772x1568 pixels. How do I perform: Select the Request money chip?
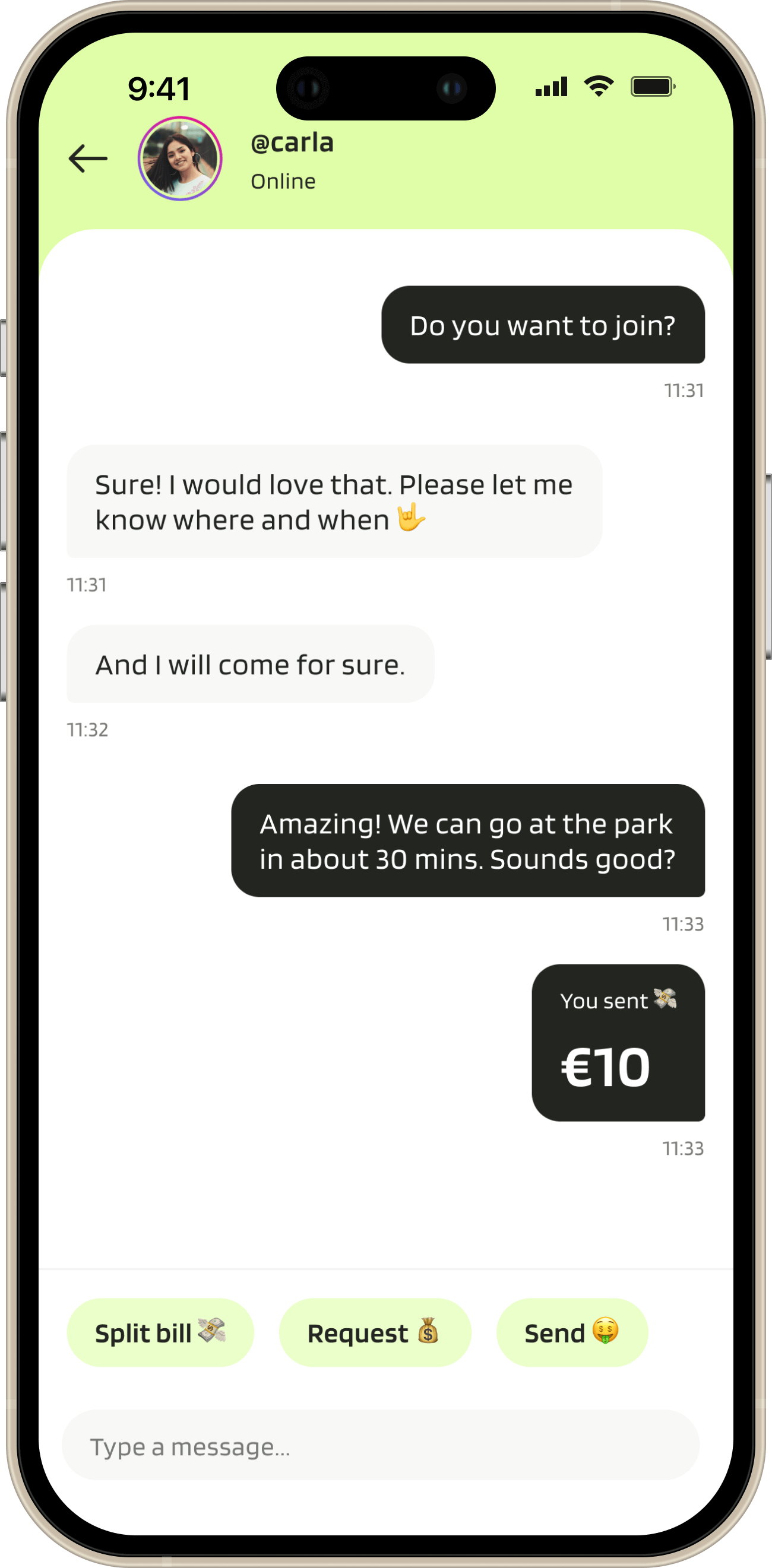click(375, 1332)
